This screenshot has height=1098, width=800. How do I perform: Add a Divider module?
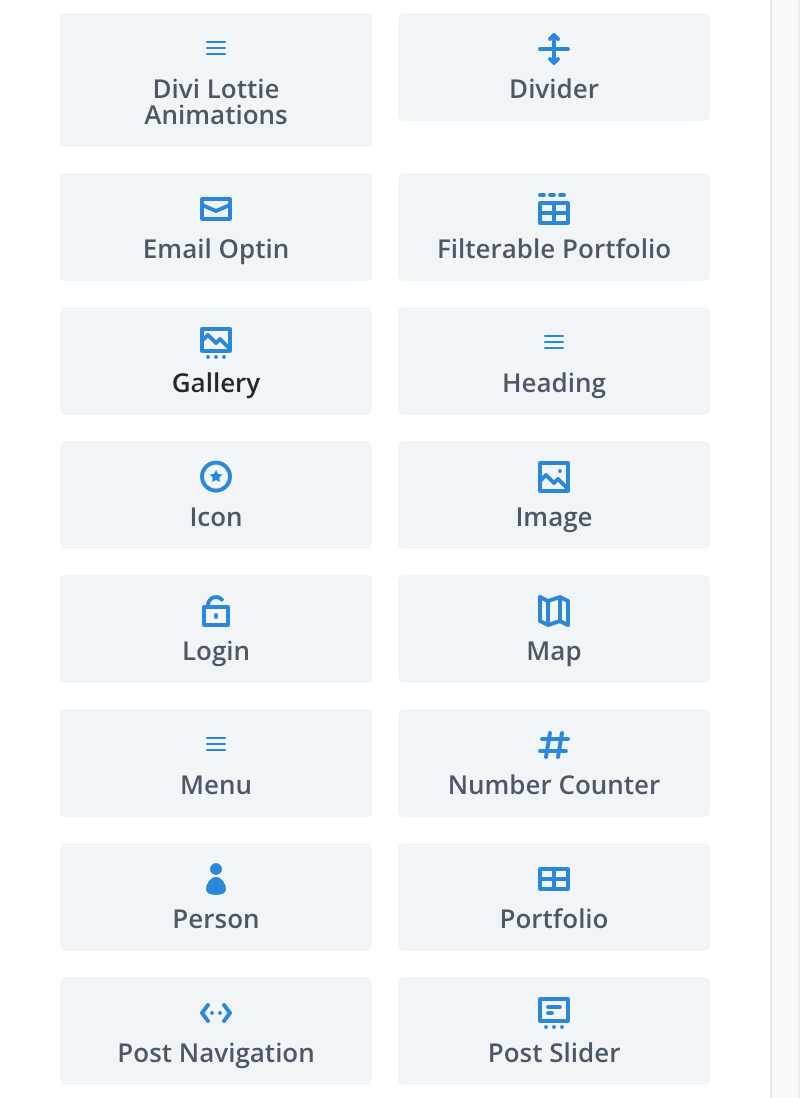(x=553, y=67)
